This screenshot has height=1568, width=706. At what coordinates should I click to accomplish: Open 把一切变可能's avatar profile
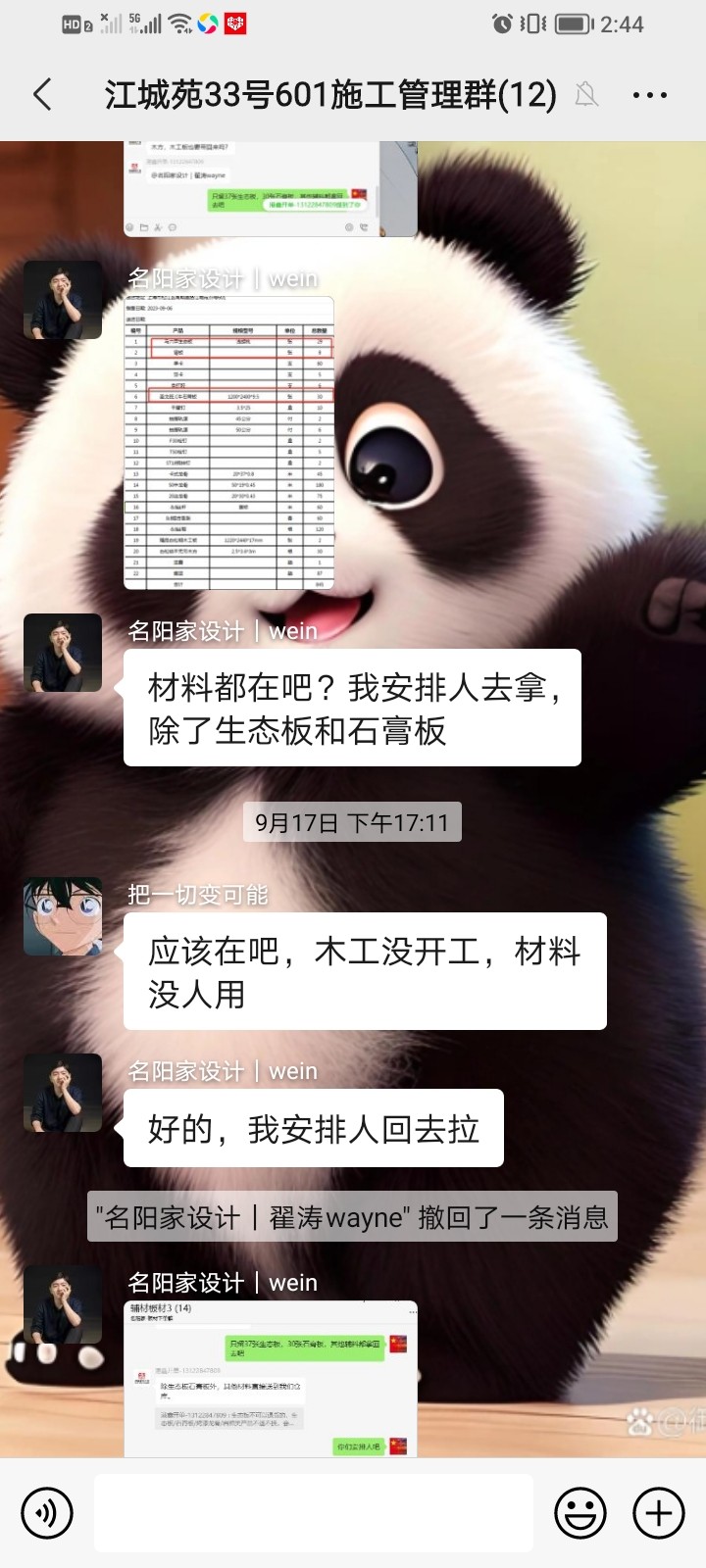point(63,916)
